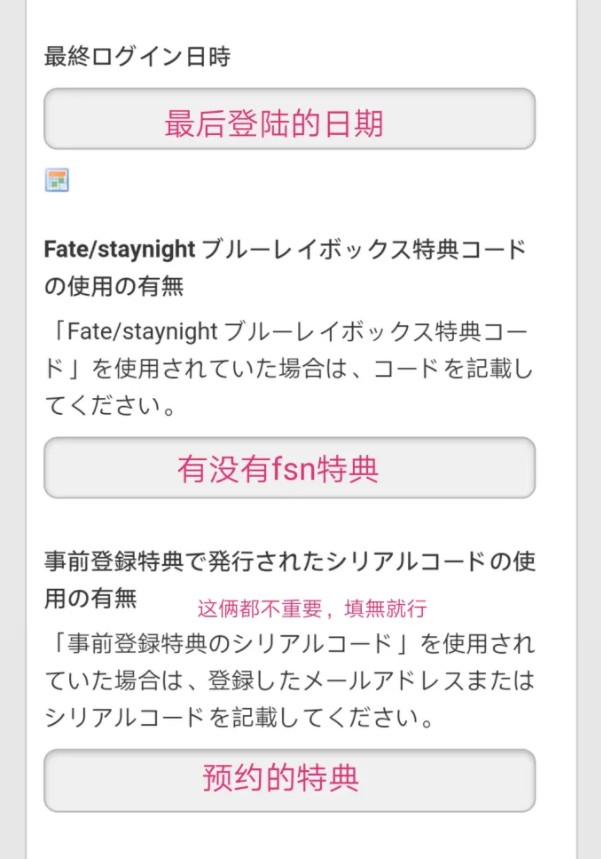This screenshot has width=601, height=859.
Task: Tap the 最終ログイン日時 input field
Action: (x=289, y=120)
